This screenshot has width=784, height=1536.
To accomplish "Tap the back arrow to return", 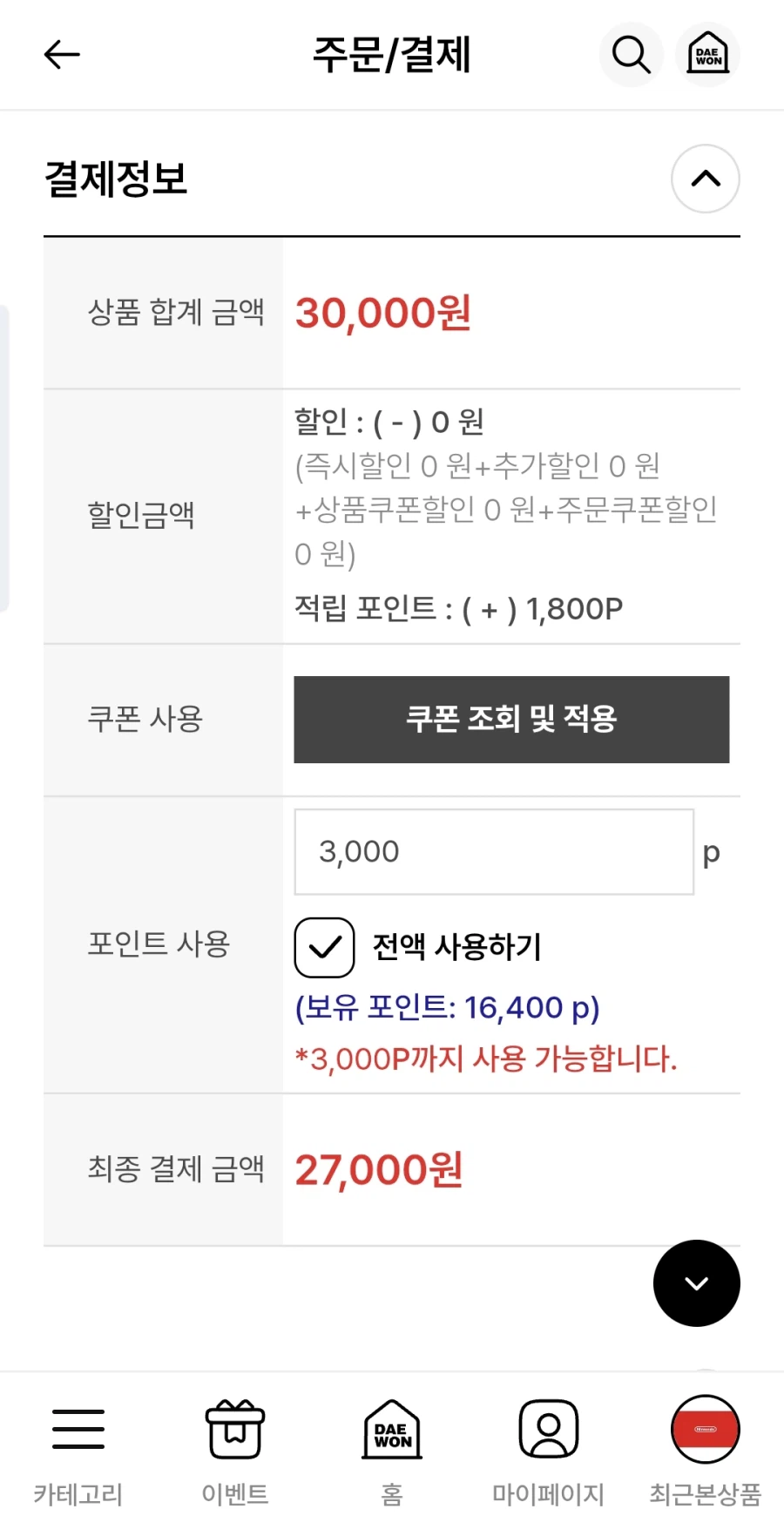I will tap(61, 54).
